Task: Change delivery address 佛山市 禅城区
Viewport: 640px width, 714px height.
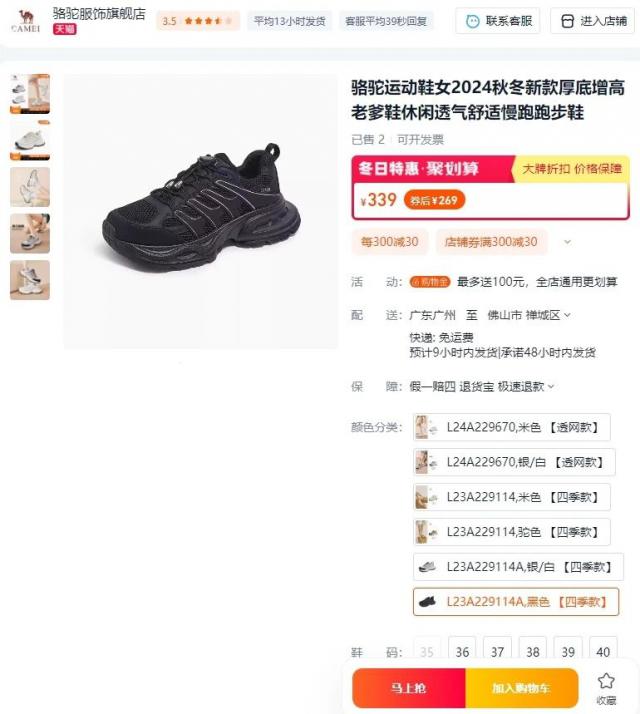Action: click(x=531, y=315)
